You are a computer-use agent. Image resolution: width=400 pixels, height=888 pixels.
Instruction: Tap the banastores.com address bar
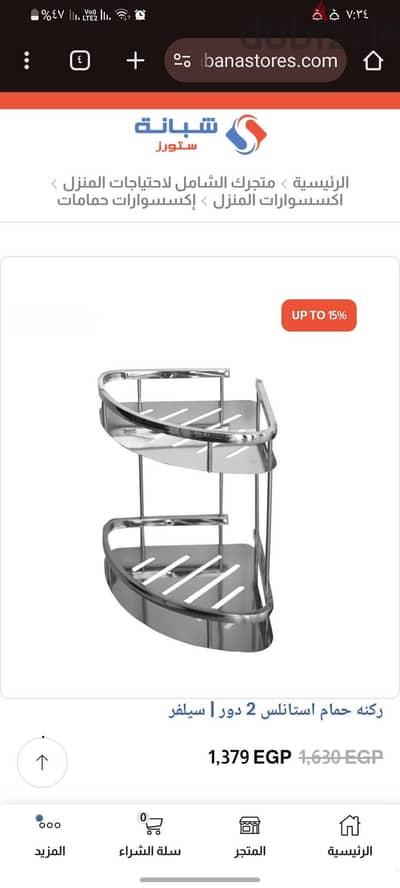point(255,61)
